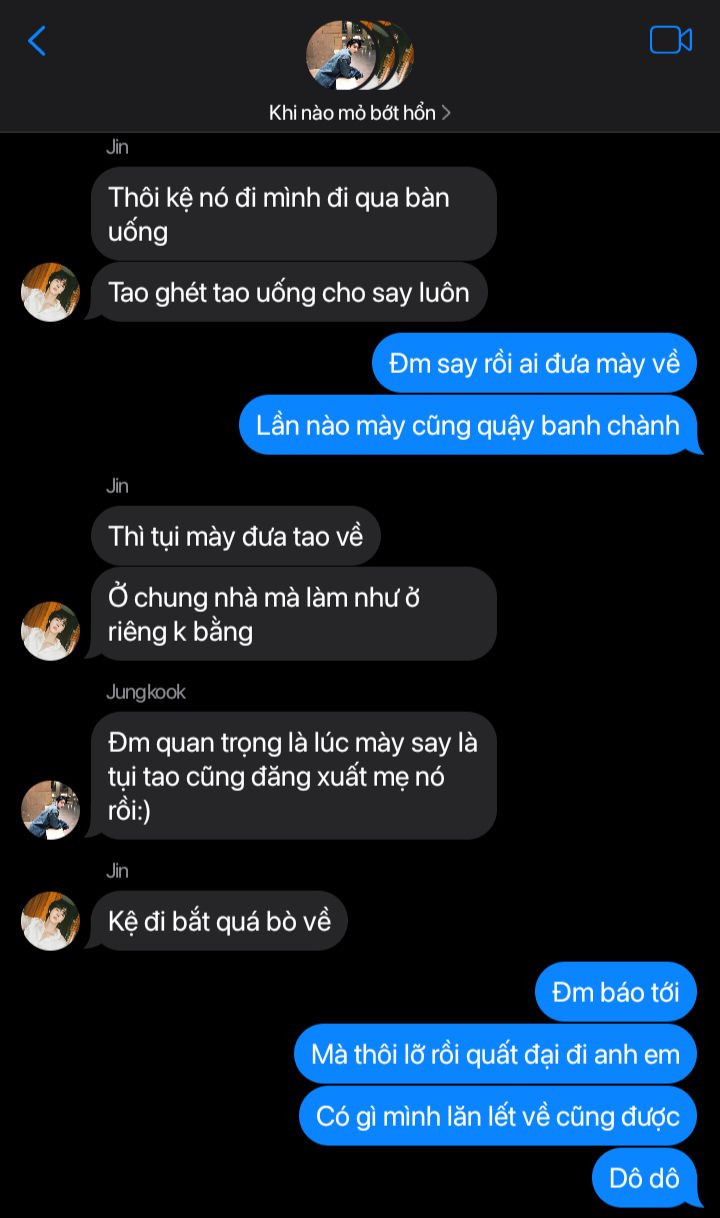Open group details for Khi nào mỏ bớt hổn
Image resolution: width=720 pixels, height=1218 pixels.
pyautogui.click(x=359, y=113)
